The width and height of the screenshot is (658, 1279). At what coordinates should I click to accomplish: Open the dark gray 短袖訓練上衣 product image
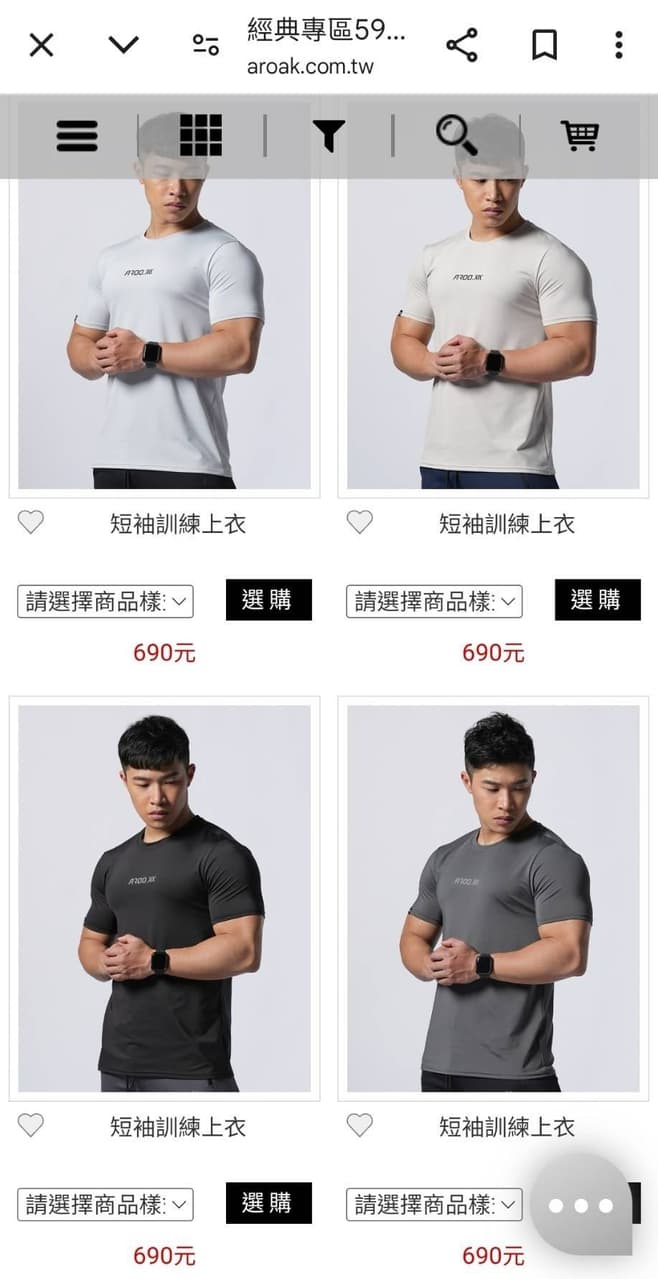pyautogui.click(x=493, y=898)
